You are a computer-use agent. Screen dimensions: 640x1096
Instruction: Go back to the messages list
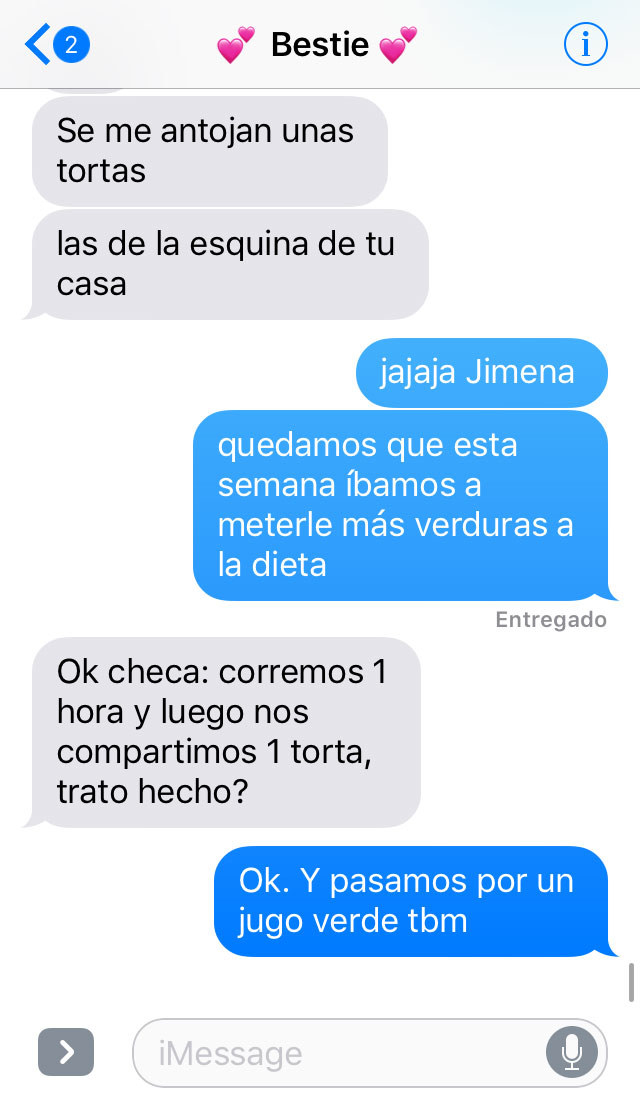[x=56, y=45]
